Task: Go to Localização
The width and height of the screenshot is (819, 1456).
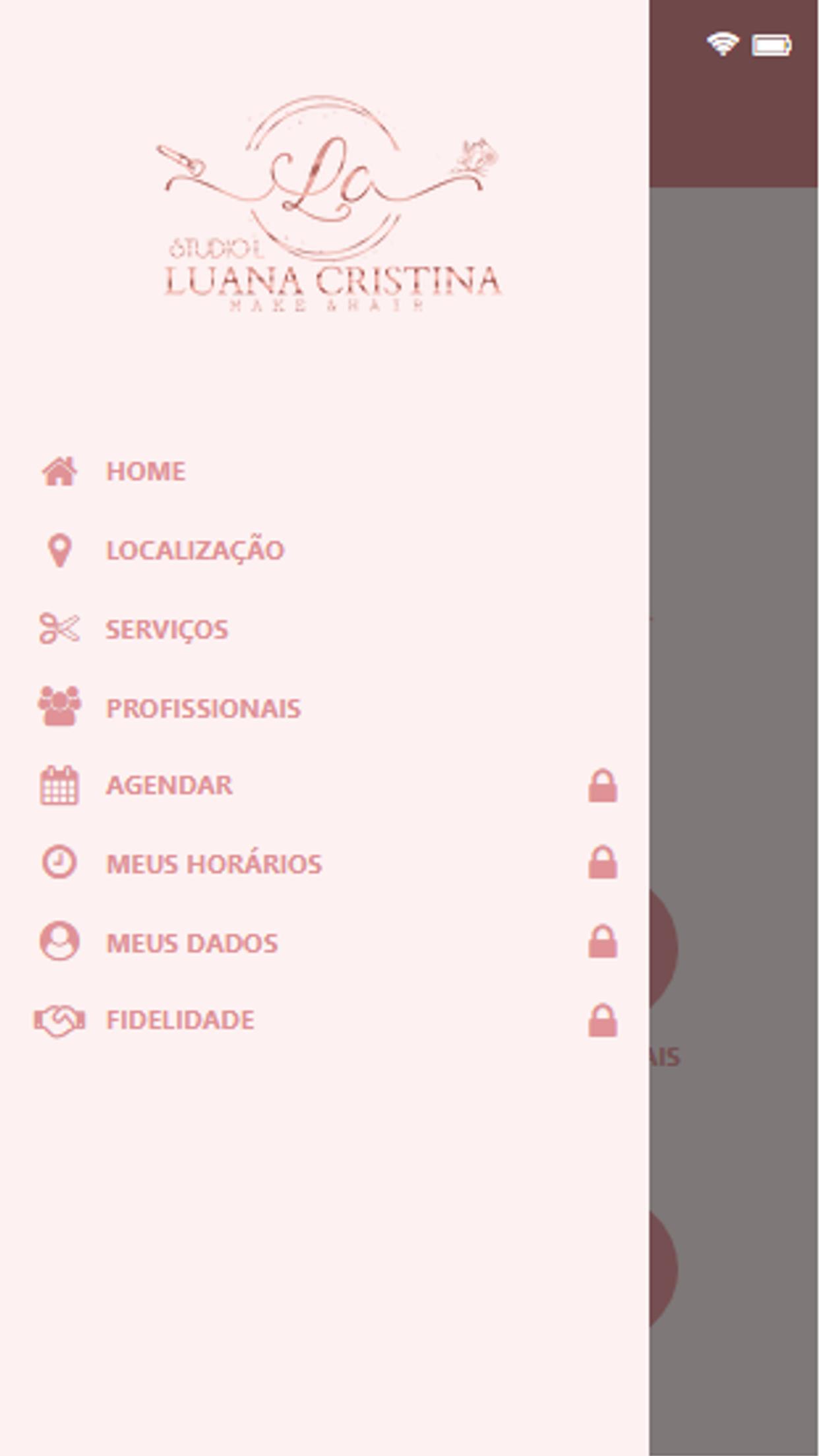Action: [324, 550]
